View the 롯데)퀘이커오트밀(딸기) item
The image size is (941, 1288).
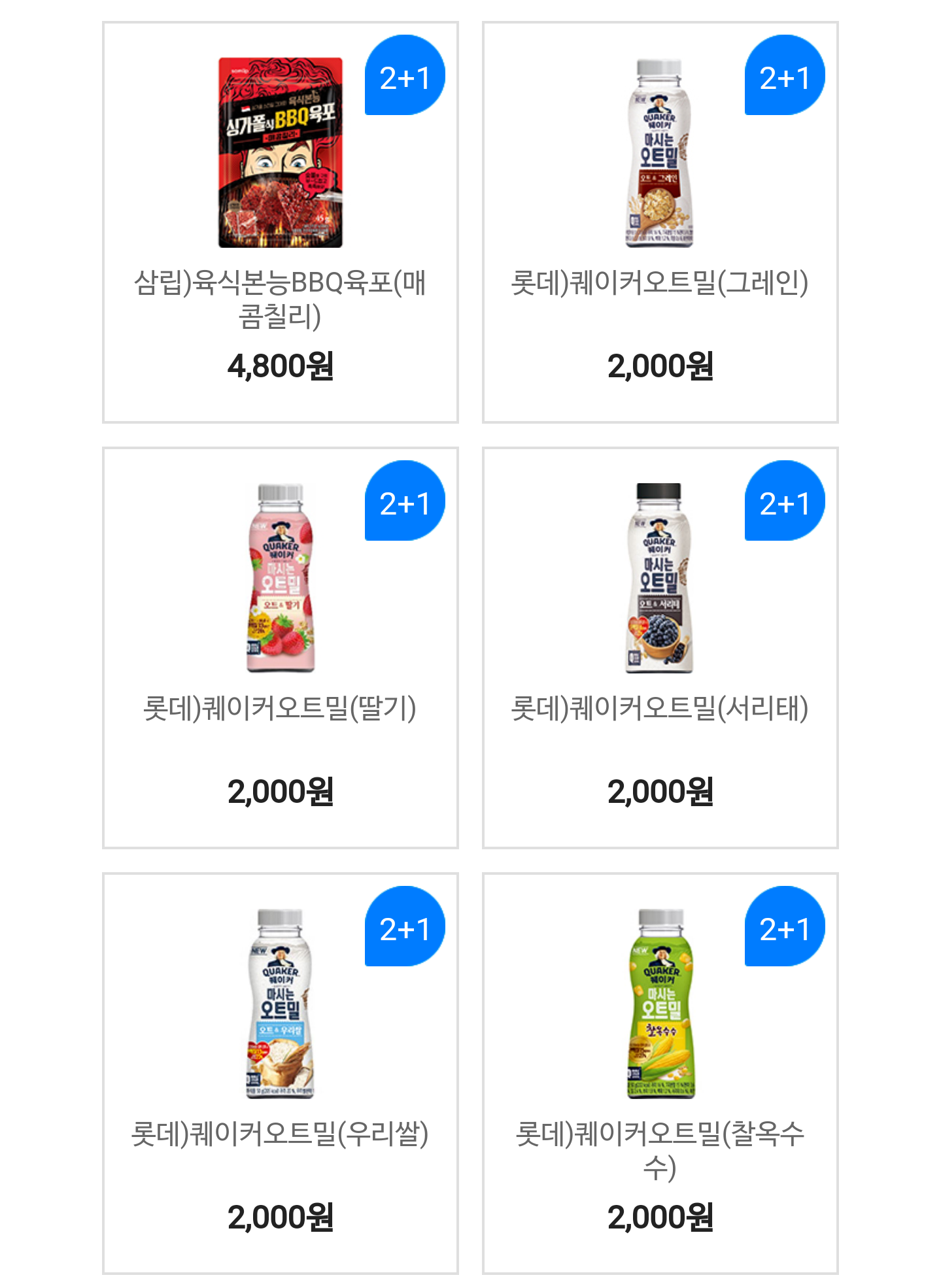(280, 647)
